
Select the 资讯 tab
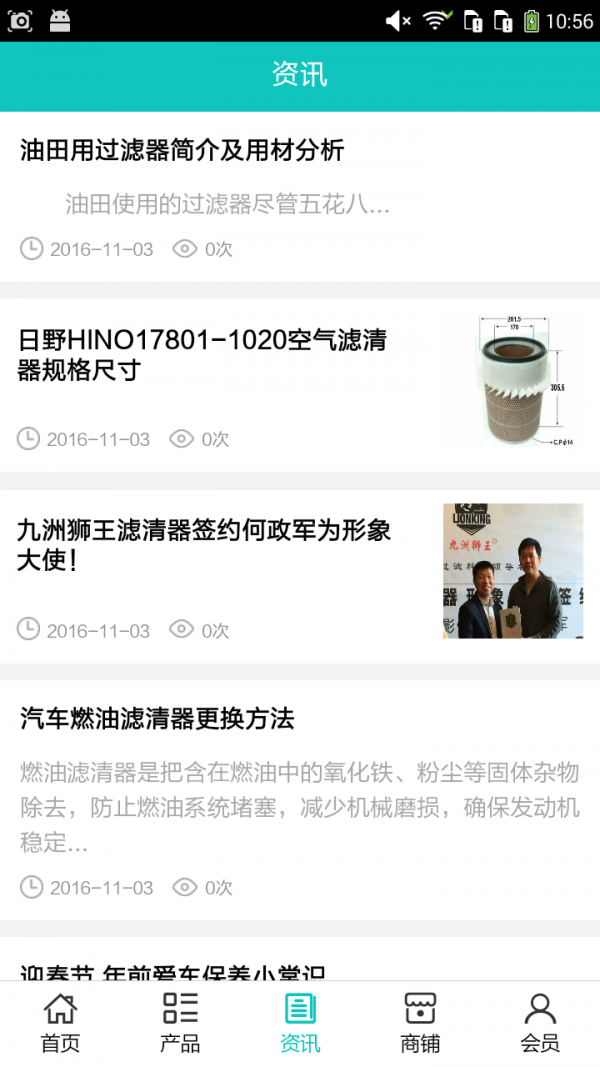pos(300,1023)
